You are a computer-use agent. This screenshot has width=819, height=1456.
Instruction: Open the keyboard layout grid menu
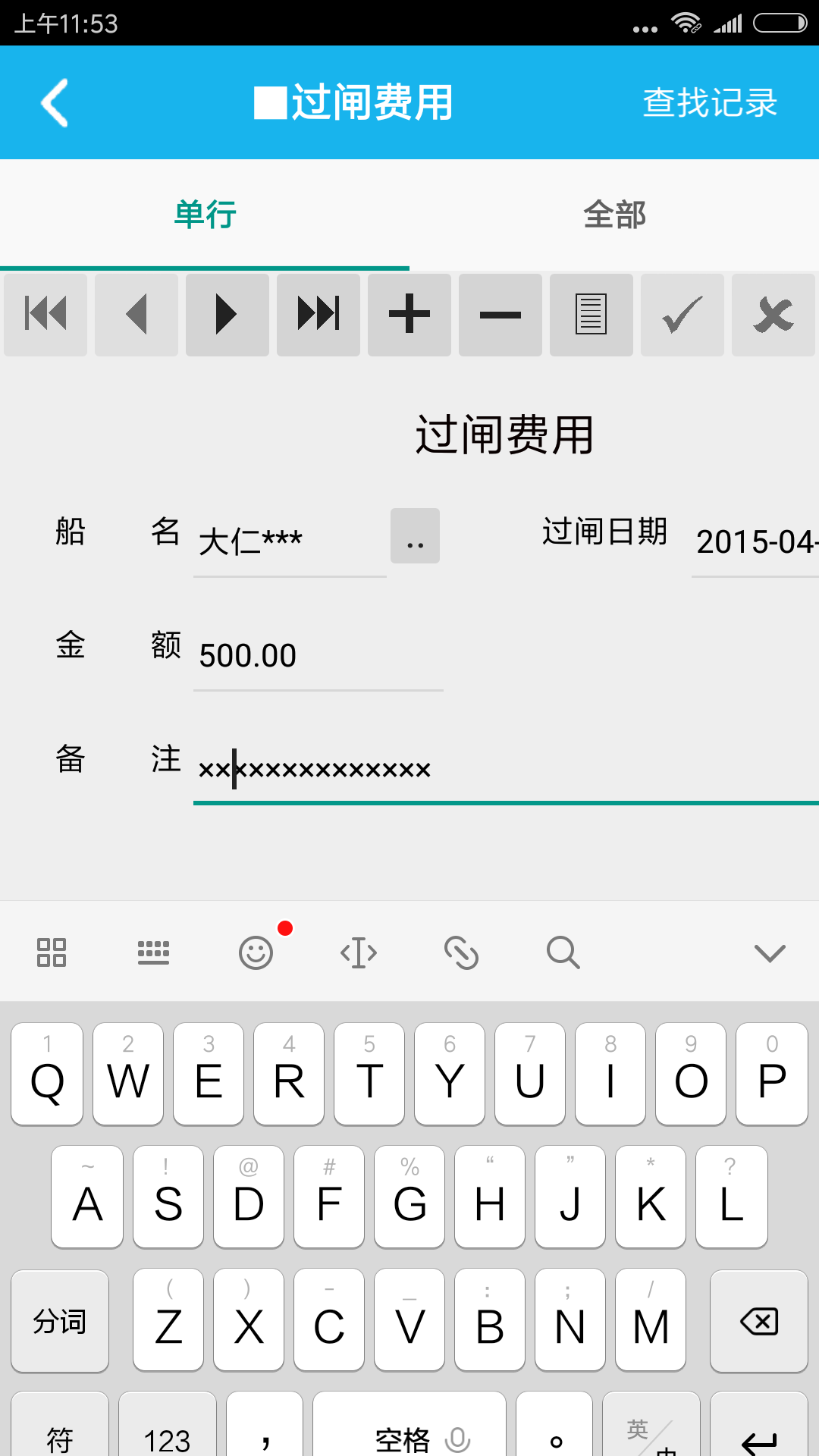pos(51,953)
